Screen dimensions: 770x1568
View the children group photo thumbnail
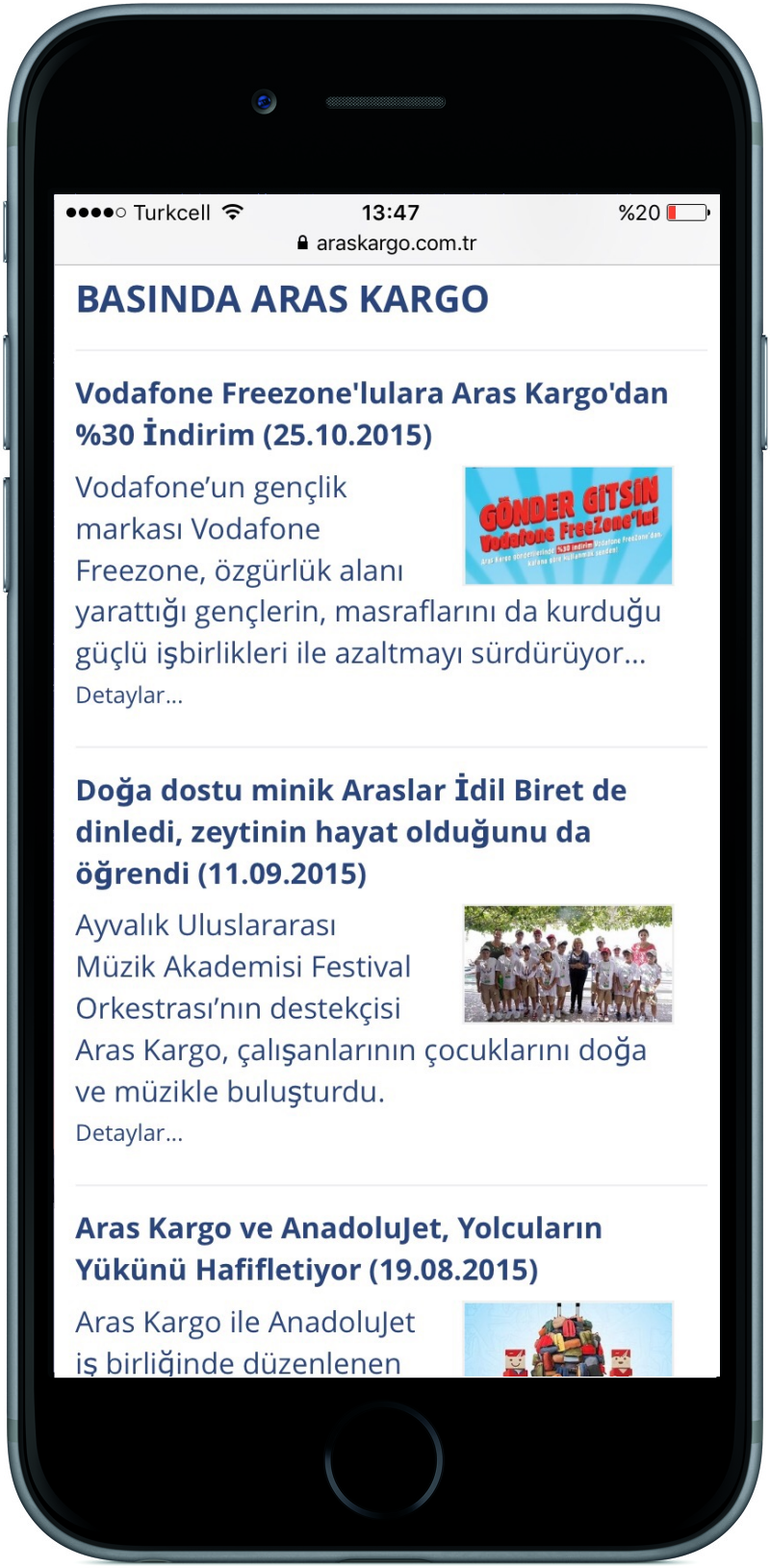click(568, 964)
